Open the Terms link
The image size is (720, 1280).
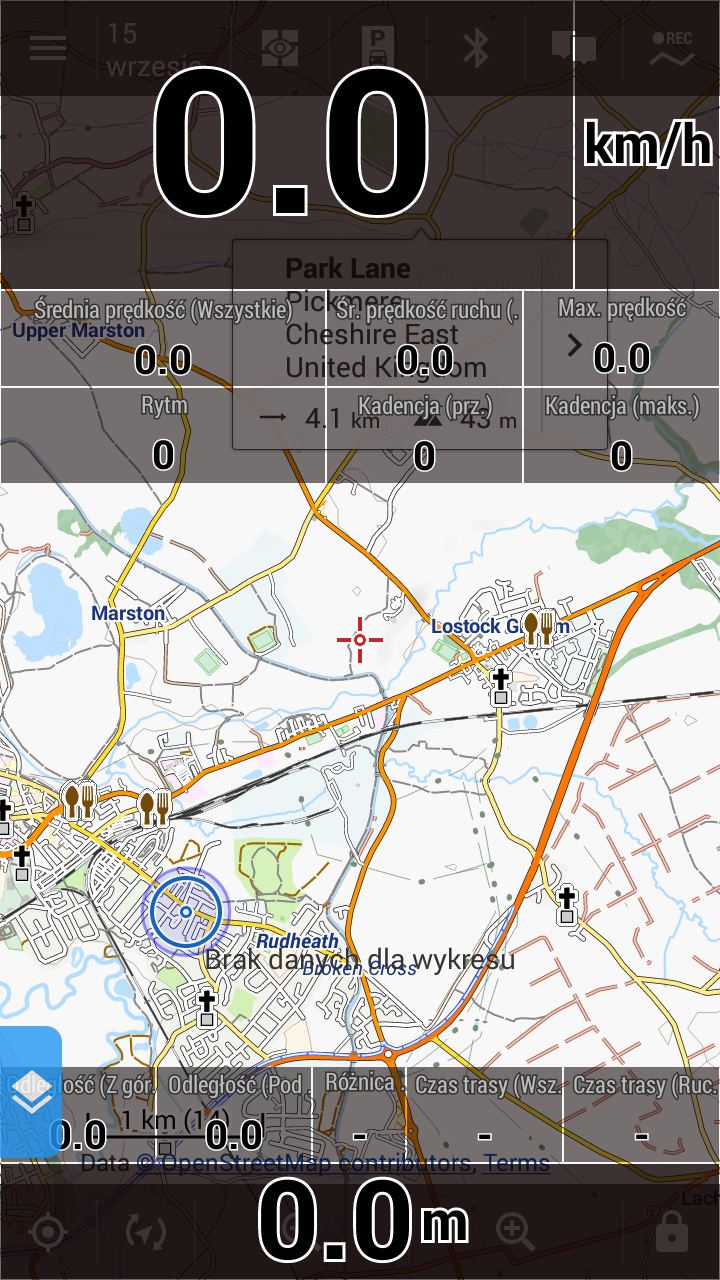(x=516, y=1163)
